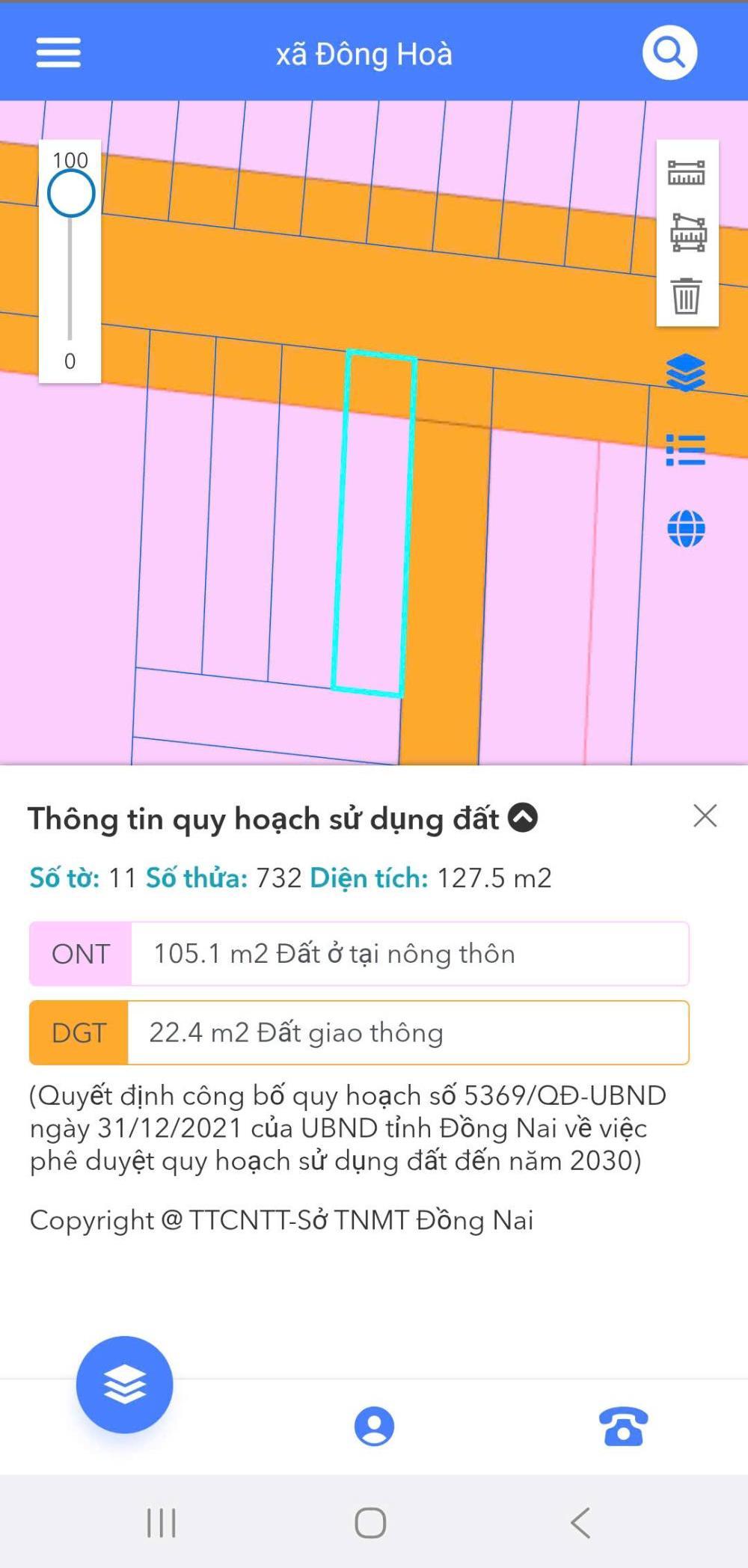Screen dimensions: 748x1568
Task: Open the user account icon
Action: [374, 1426]
